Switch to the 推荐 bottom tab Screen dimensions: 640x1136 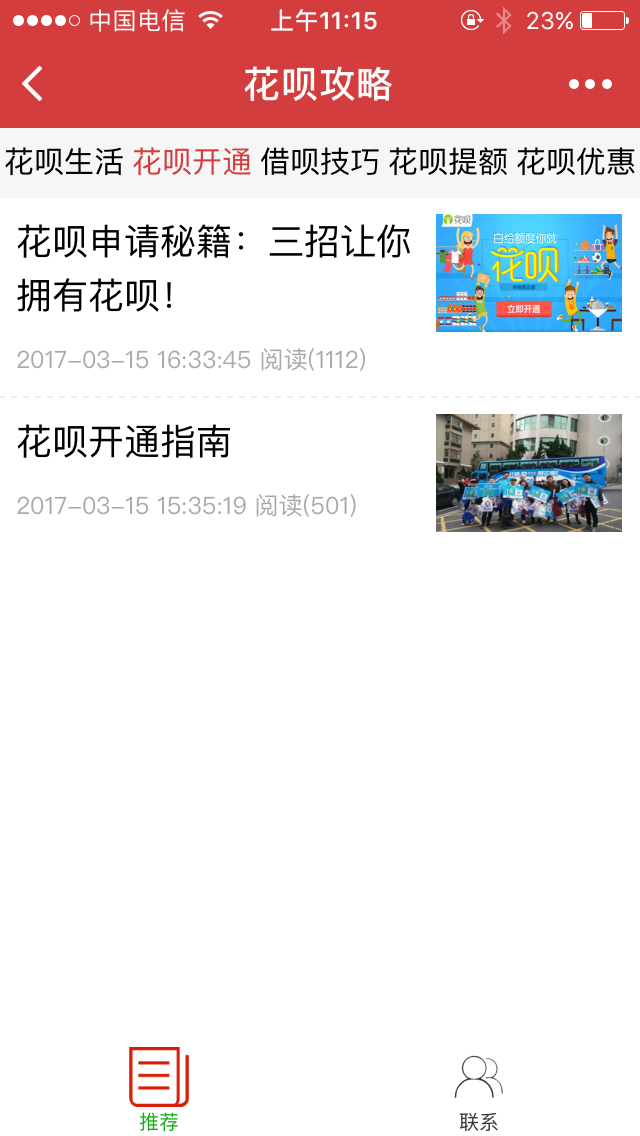pos(159,1089)
